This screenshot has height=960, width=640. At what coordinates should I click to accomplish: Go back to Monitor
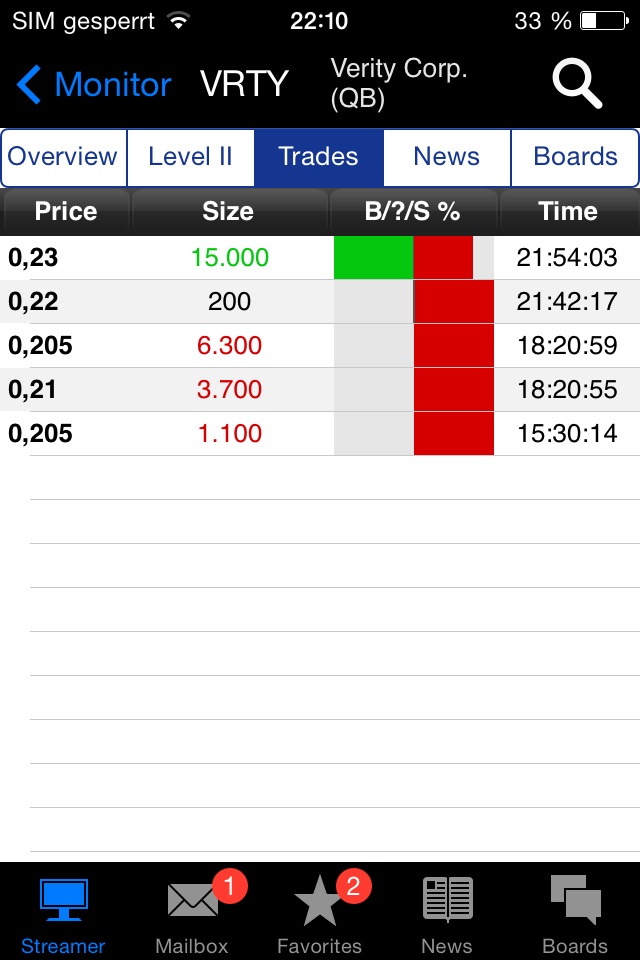(x=94, y=85)
